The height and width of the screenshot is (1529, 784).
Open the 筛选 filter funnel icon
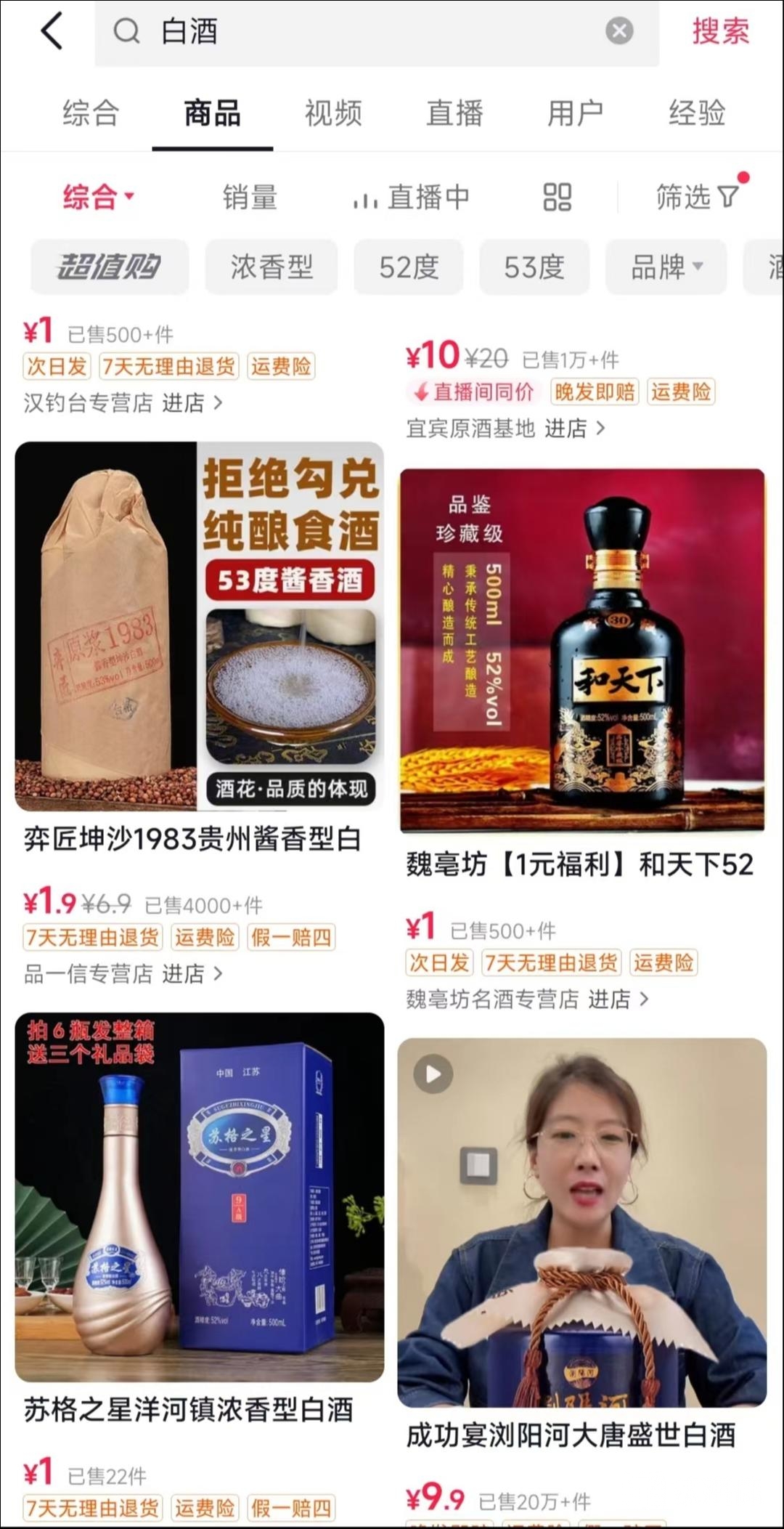[725, 197]
